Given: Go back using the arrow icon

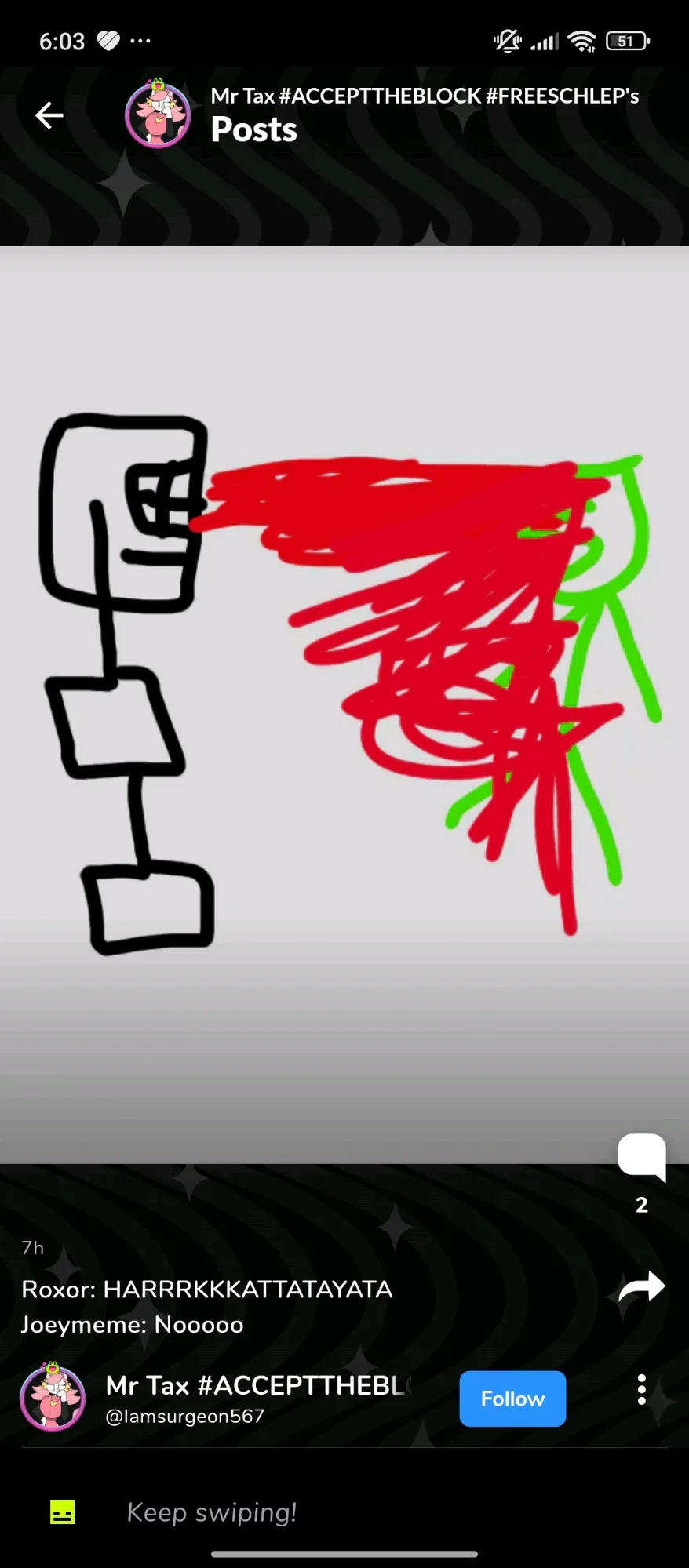Looking at the screenshot, I should click(x=49, y=115).
